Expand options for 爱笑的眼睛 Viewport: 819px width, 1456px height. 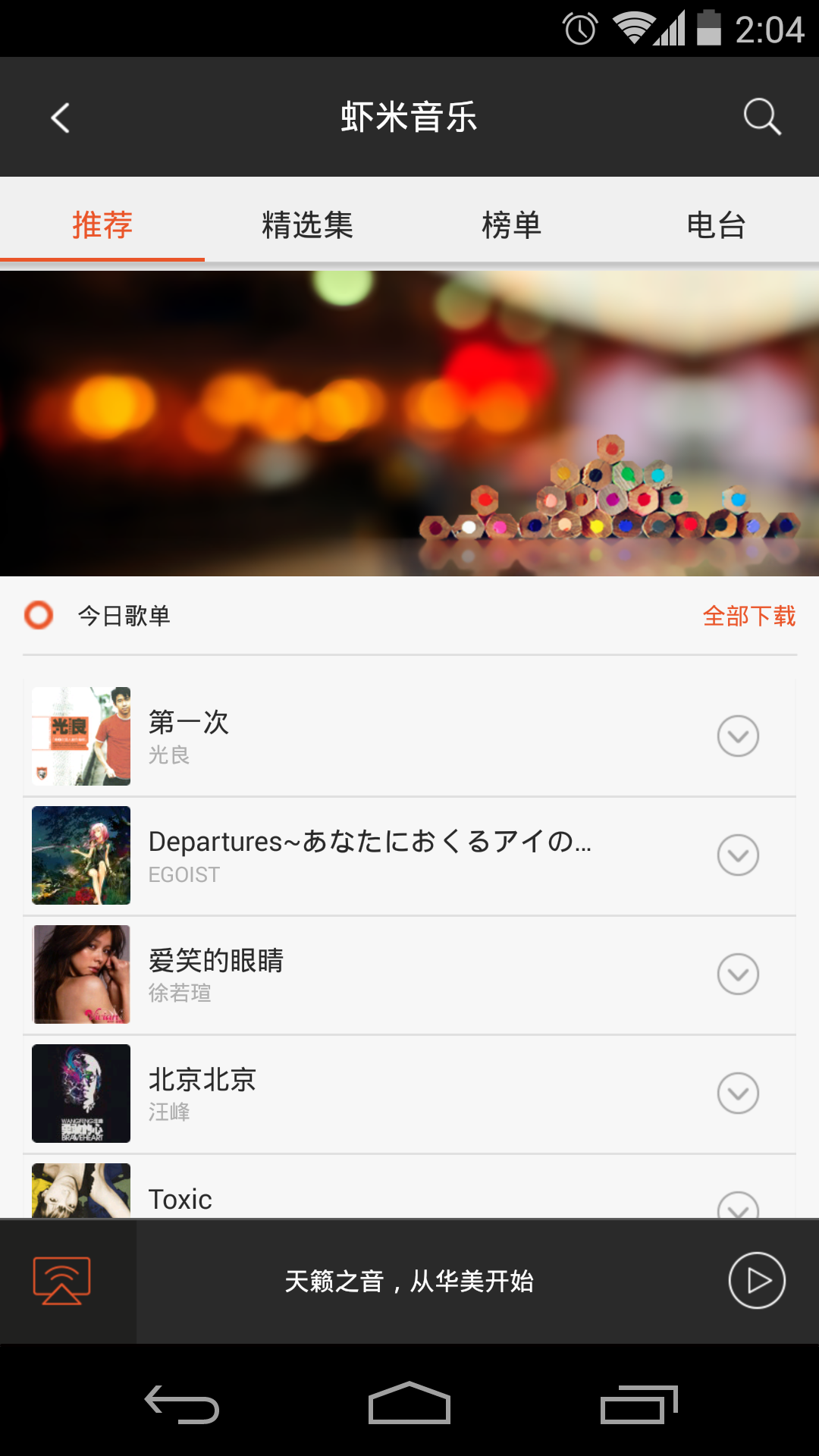pos(738,974)
